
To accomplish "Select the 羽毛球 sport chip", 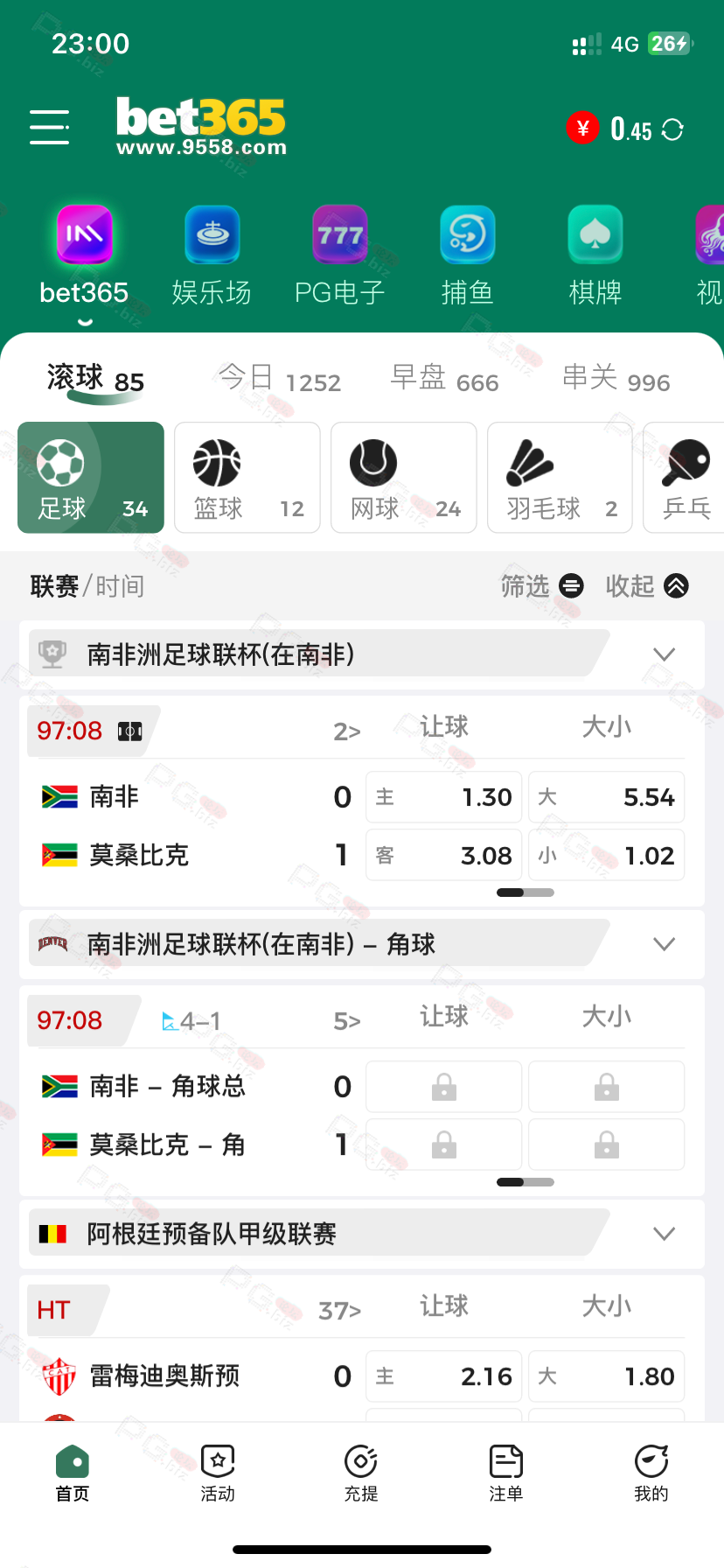I will (560, 478).
